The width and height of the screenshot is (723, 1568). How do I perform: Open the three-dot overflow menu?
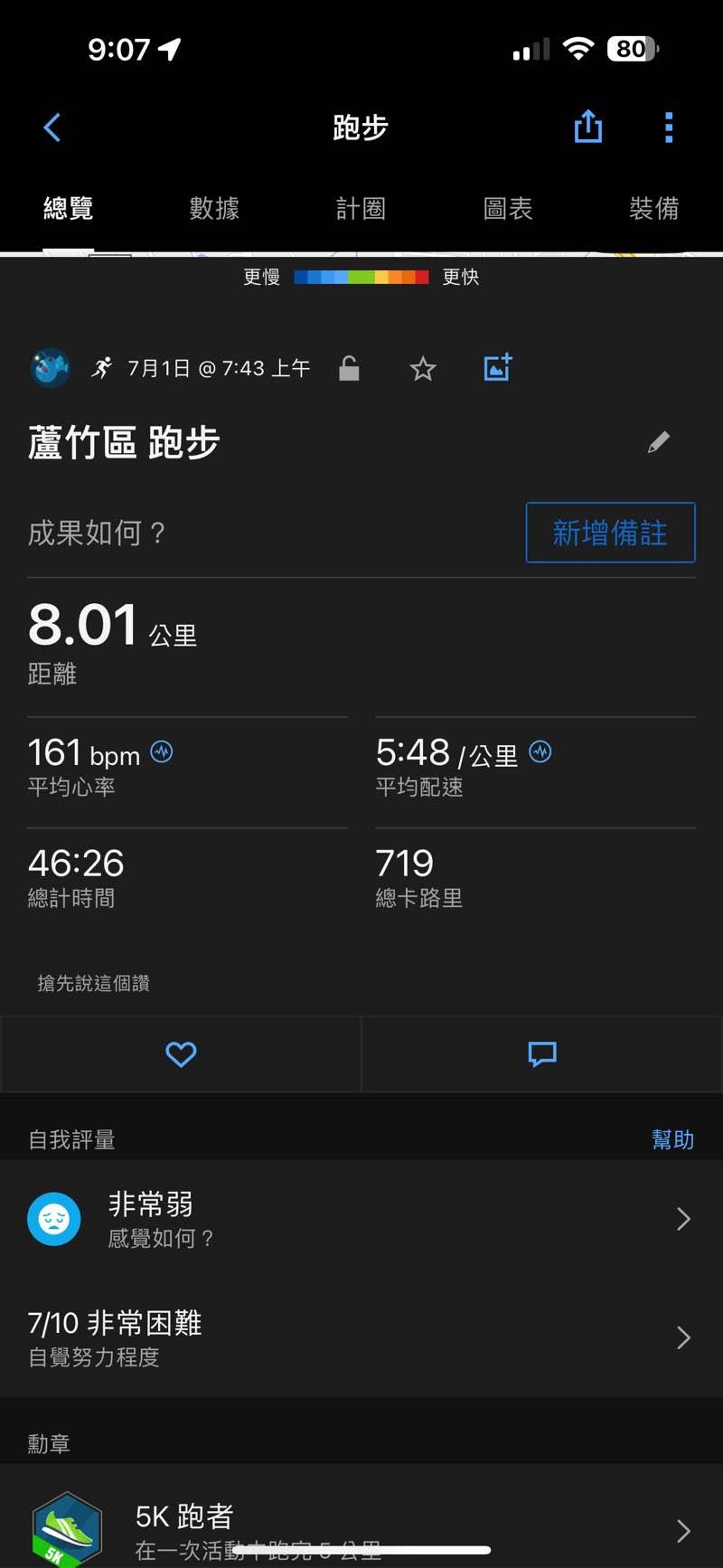click(669, 128)
